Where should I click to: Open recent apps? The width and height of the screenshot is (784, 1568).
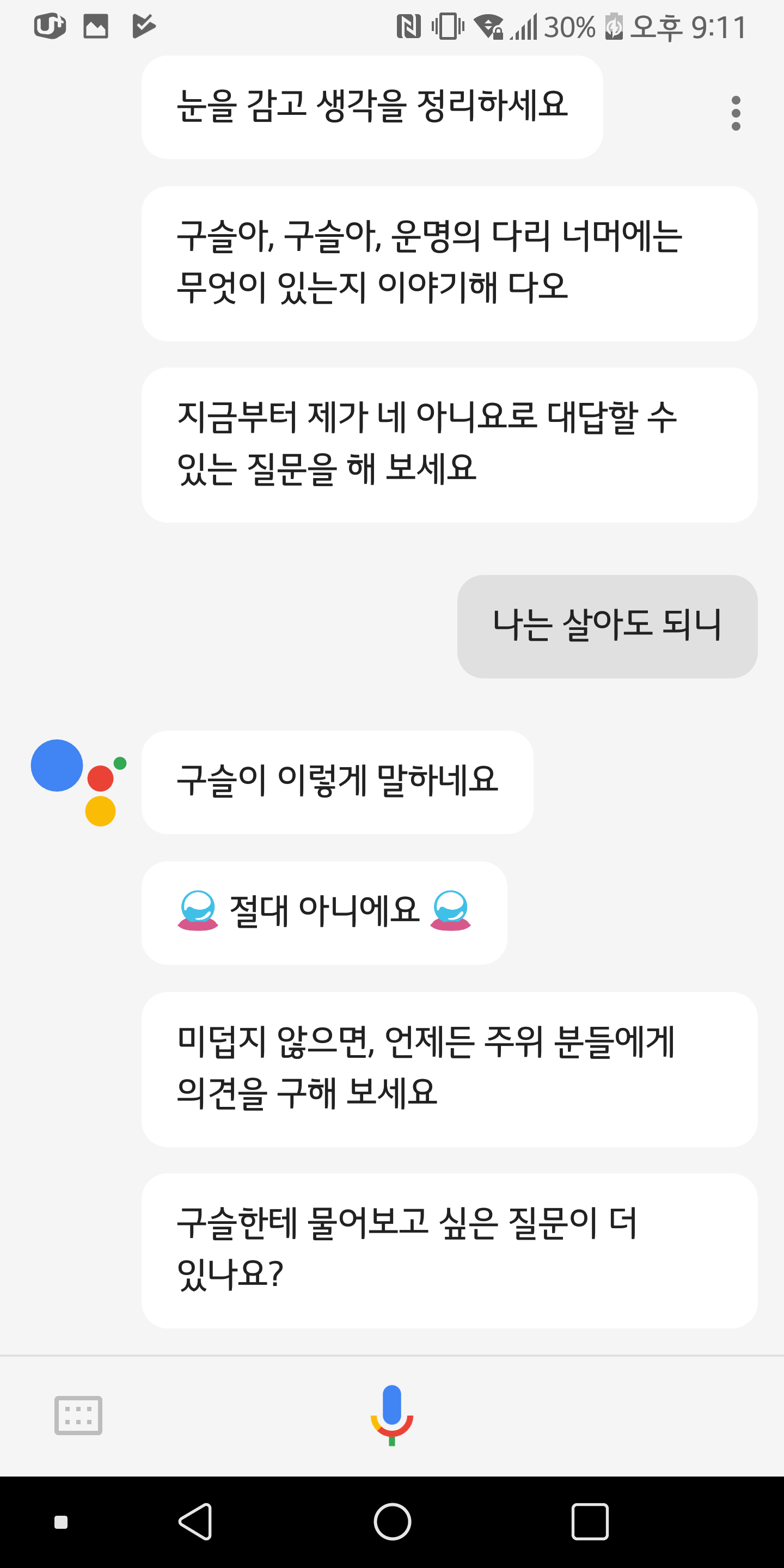tap(589, 1521)
